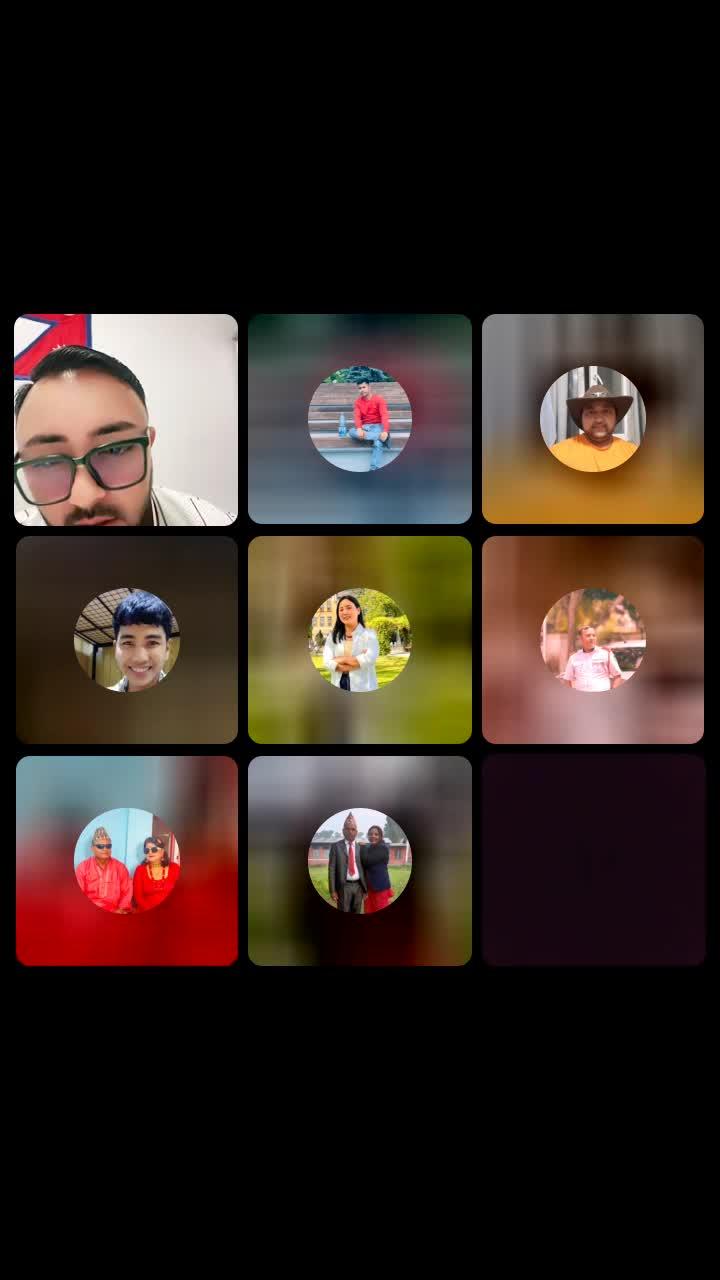Image resolution: width=720 pixels, height=1280 pixels.
Task: Select tile of man in white shirt outdoors
Action: coord(593,640)
